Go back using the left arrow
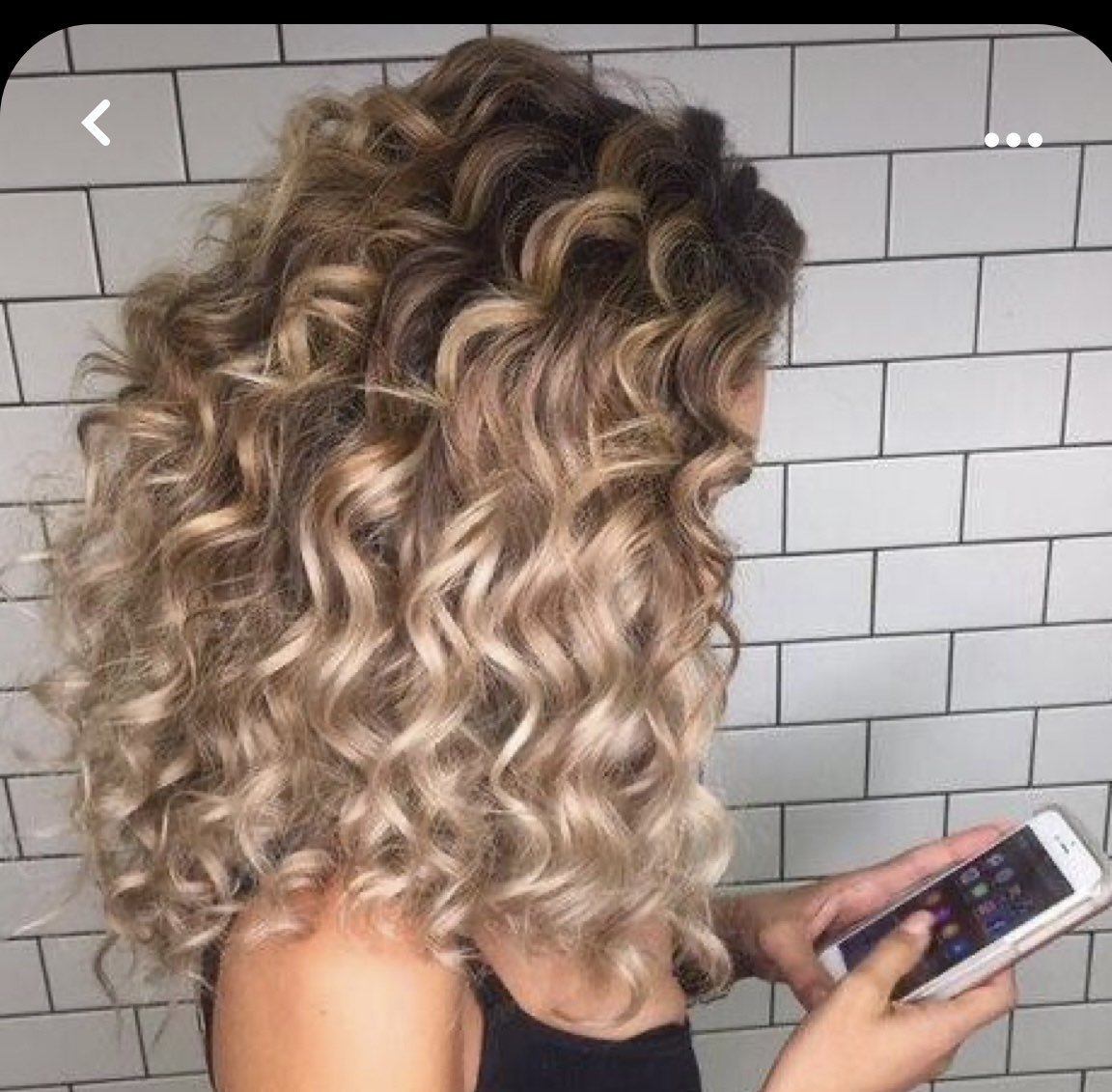 96,124
